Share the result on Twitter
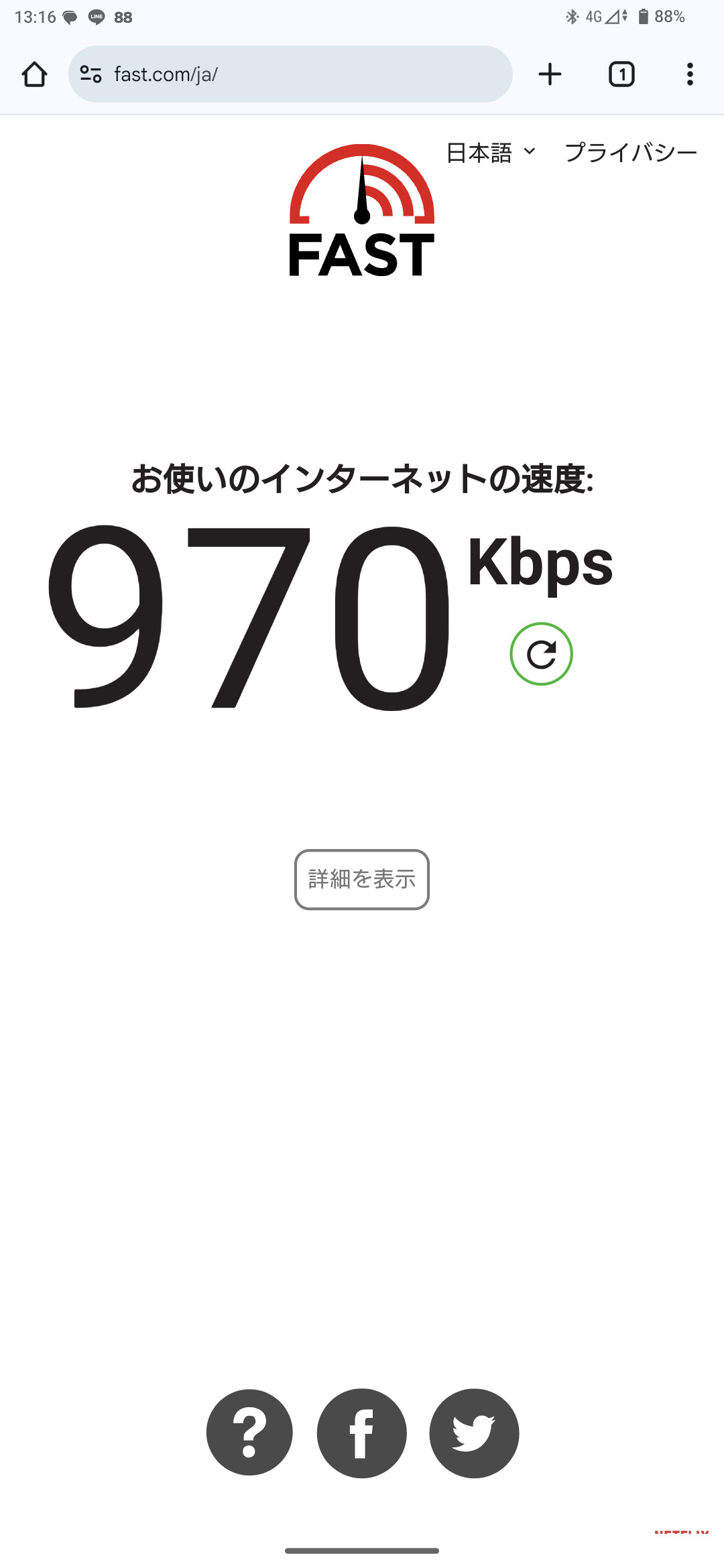Image resolution: width=724 pixels, height=1568 pixels. (x=475, y=1433)
